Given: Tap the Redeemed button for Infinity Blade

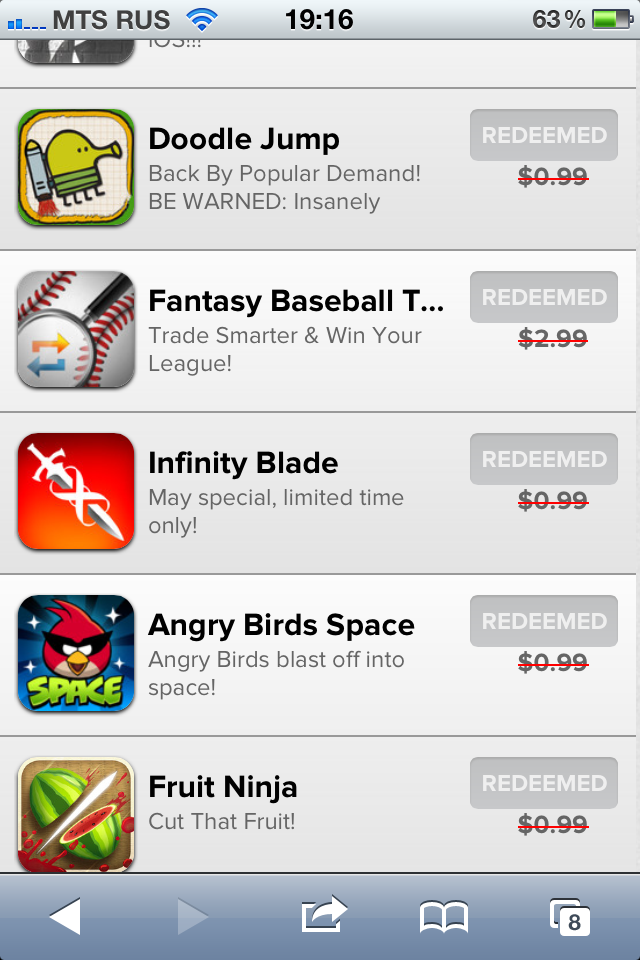Looking at the screenshot, I should [x=544, y=460].
